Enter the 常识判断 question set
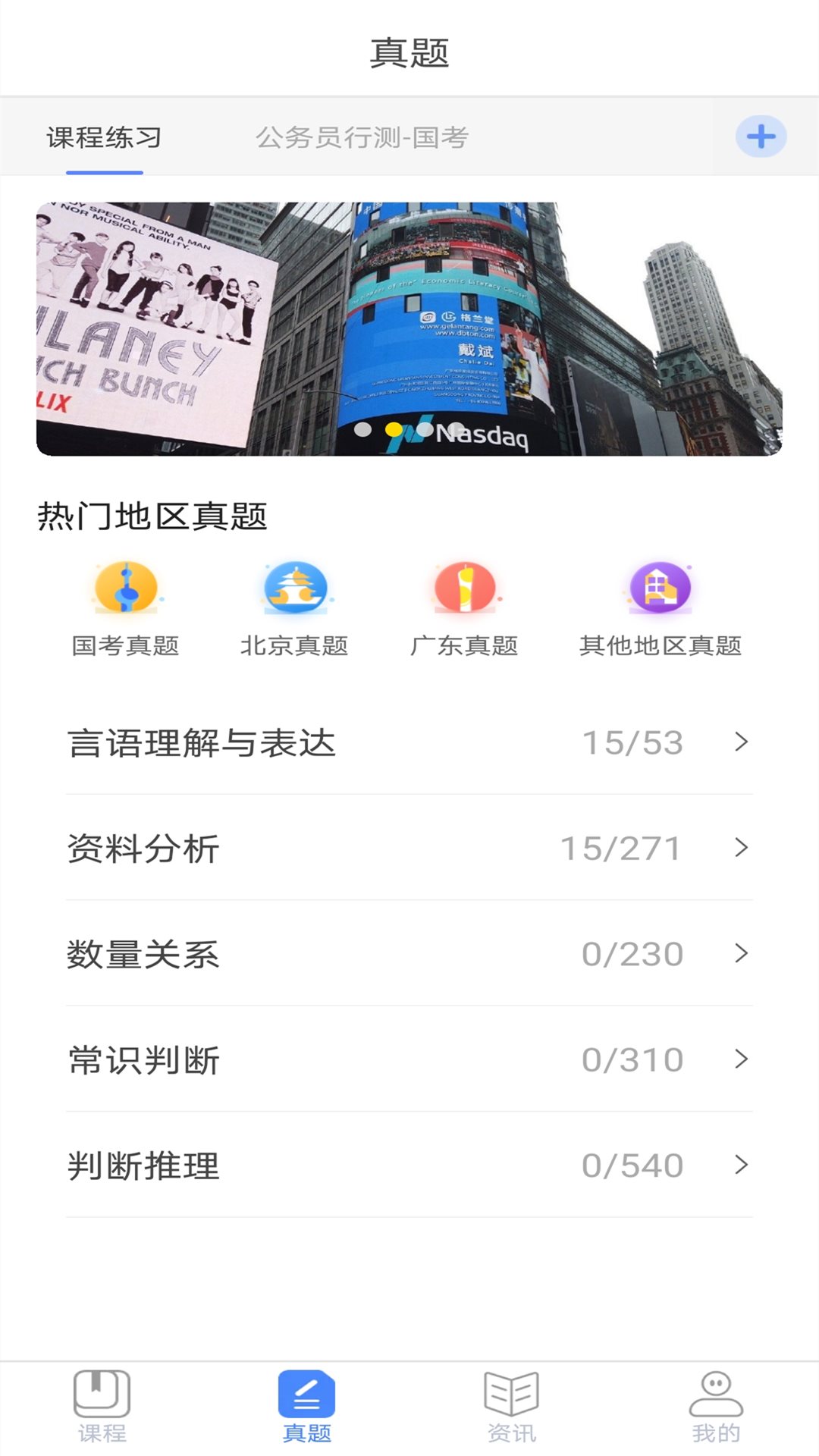819x1456 pixels. 409,1059
